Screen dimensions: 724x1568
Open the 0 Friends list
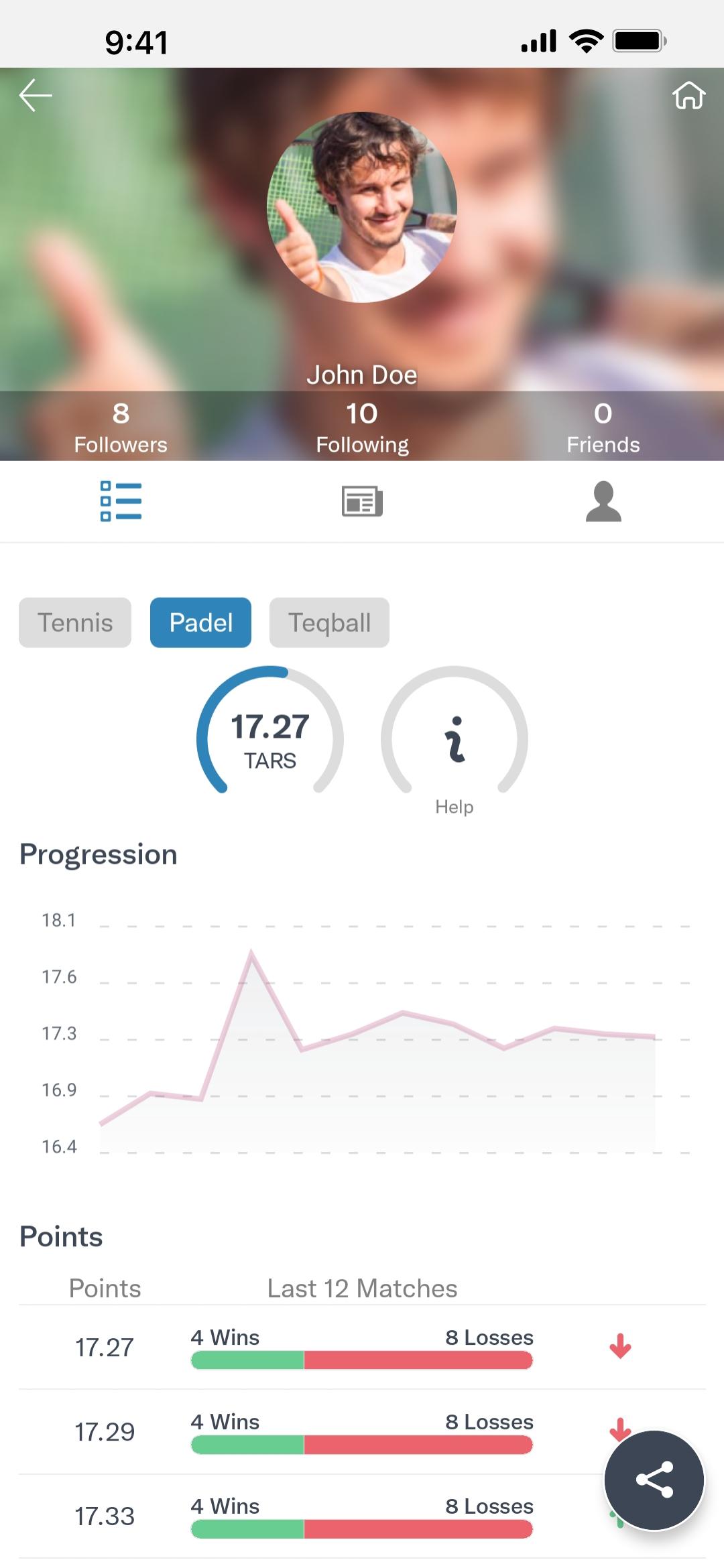pyautogui.click(x=603, y=427)
